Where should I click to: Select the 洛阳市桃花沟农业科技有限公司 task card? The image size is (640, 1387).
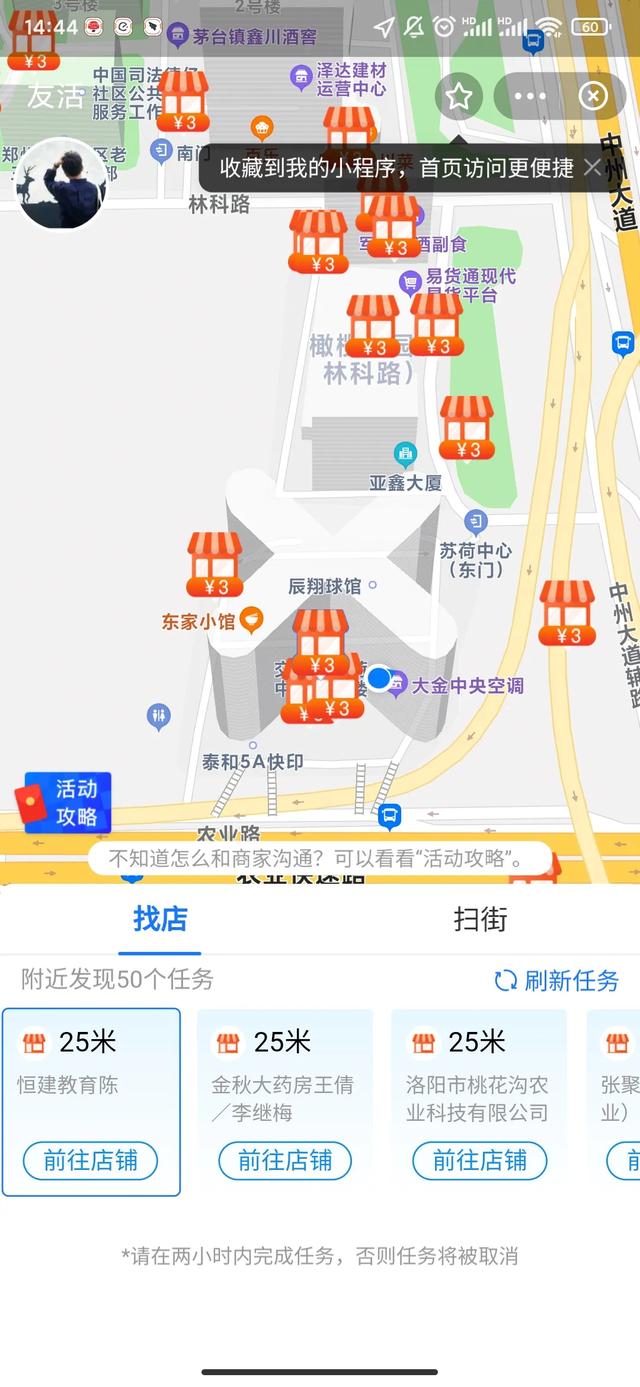tap(479, 1070)
